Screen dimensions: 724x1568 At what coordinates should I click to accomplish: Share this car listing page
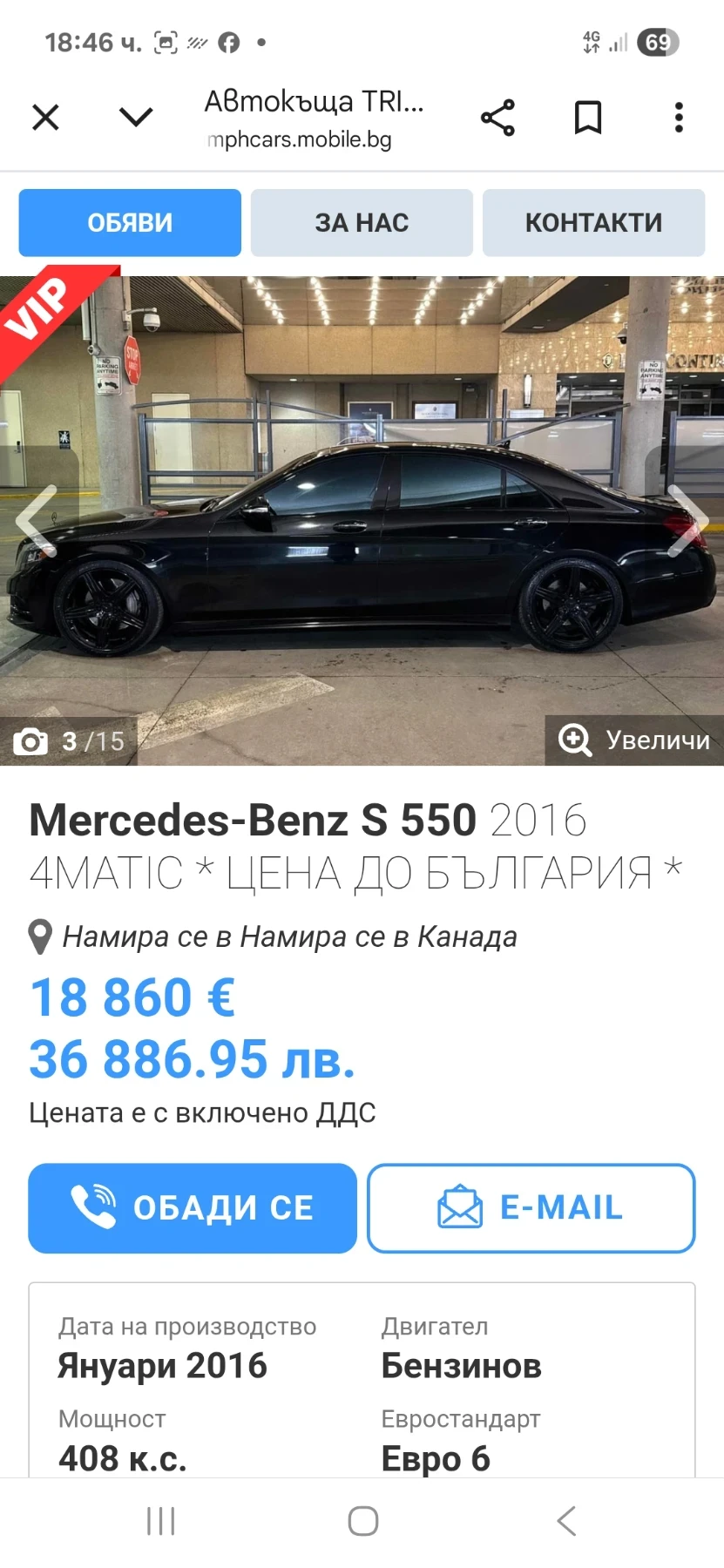click(x=497, y=118)
